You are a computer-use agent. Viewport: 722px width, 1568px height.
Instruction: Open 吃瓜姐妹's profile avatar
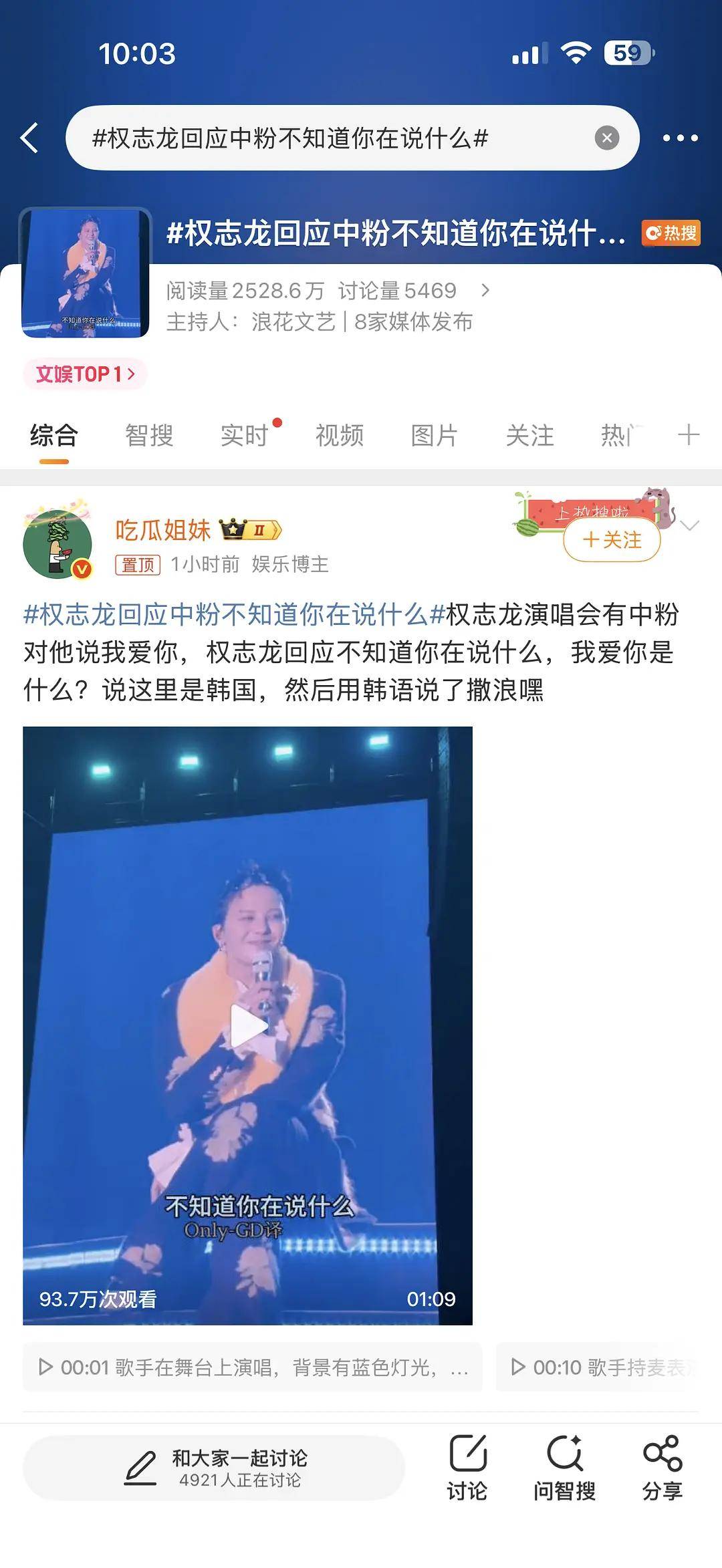click(x=57, y=543)
